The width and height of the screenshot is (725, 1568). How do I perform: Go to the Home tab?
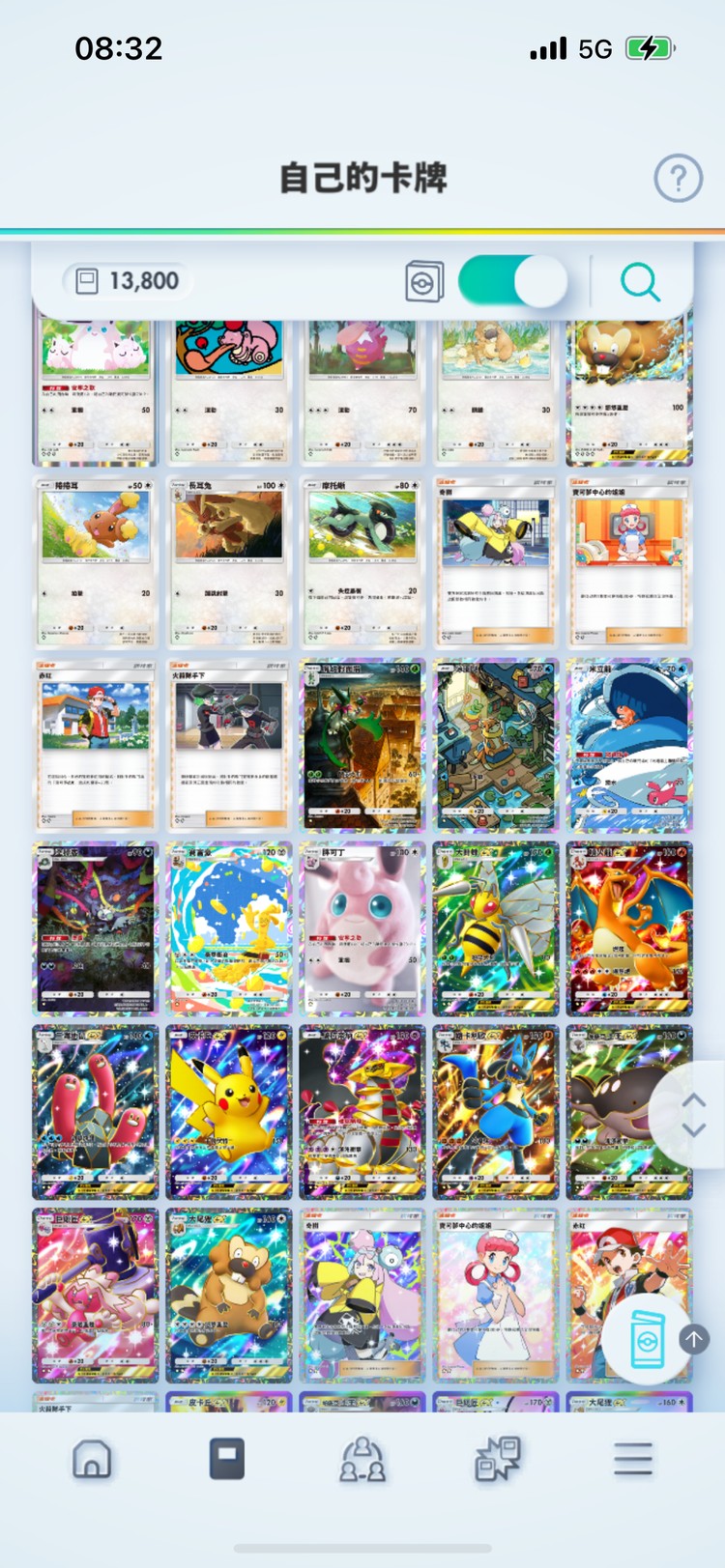[92, 1459]
